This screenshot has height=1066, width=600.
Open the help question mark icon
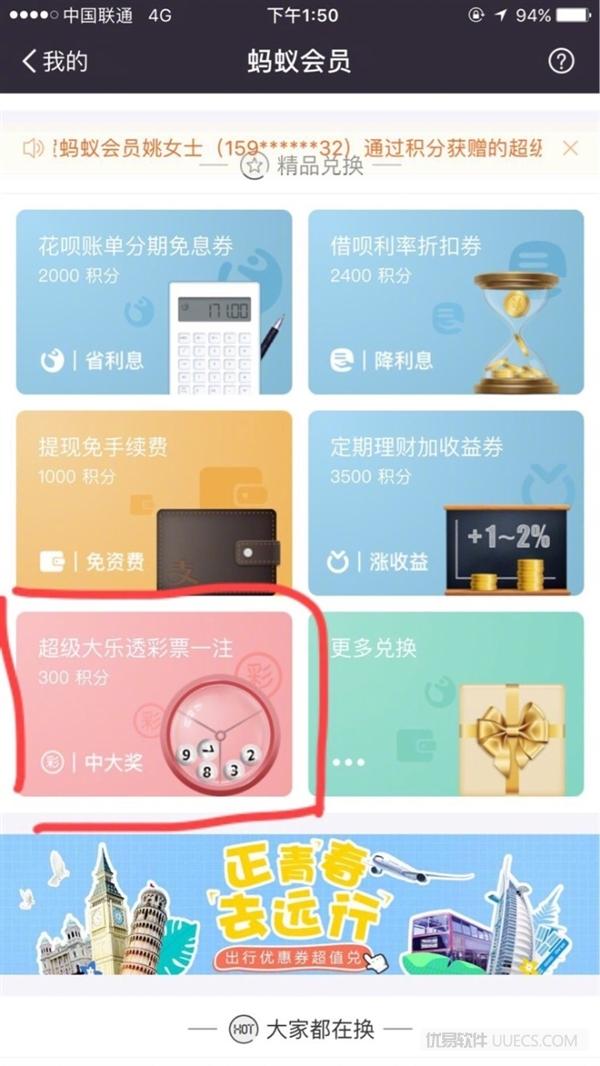coord(561,61)
